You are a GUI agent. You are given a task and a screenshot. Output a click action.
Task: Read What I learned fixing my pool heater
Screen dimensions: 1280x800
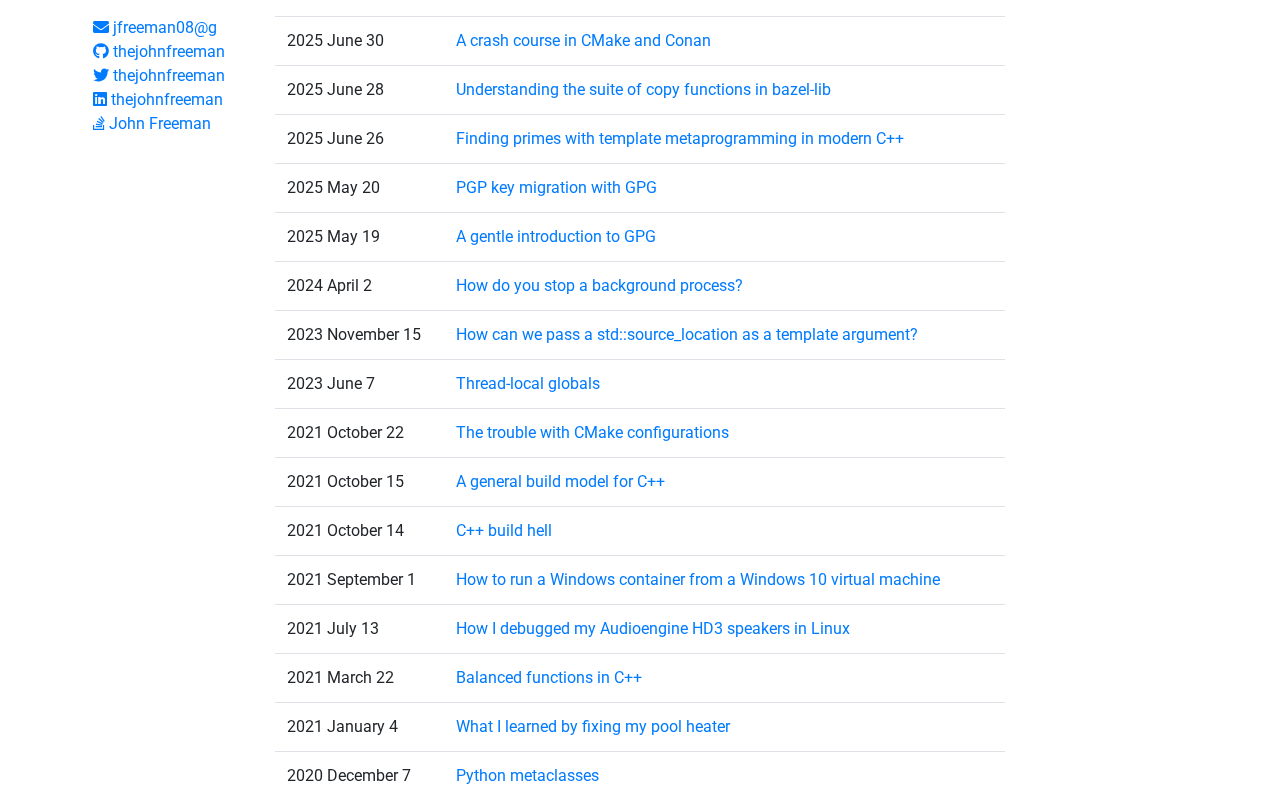[592, 727]
